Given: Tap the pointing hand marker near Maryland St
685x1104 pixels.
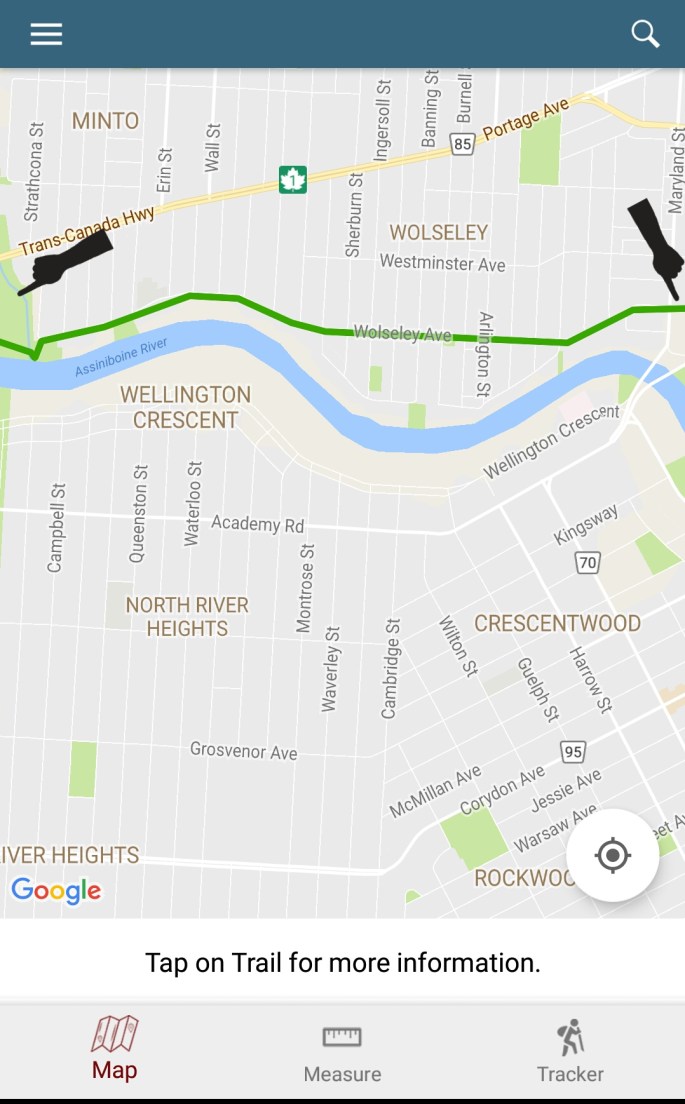Looking at the screenshot, I should click(657, 243).
